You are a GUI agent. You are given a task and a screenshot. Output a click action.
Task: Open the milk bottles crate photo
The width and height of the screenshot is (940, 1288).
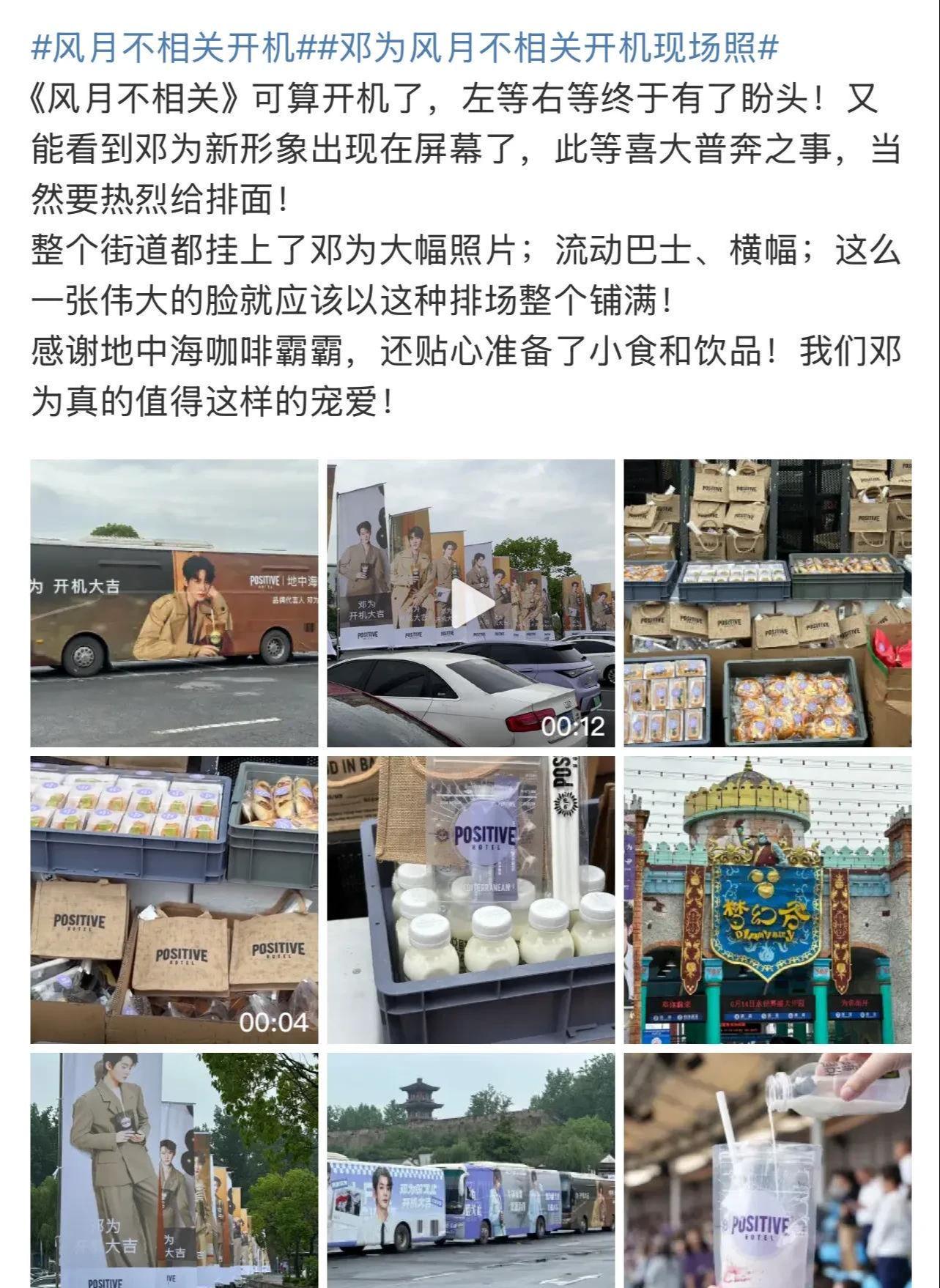click(470, 900)
